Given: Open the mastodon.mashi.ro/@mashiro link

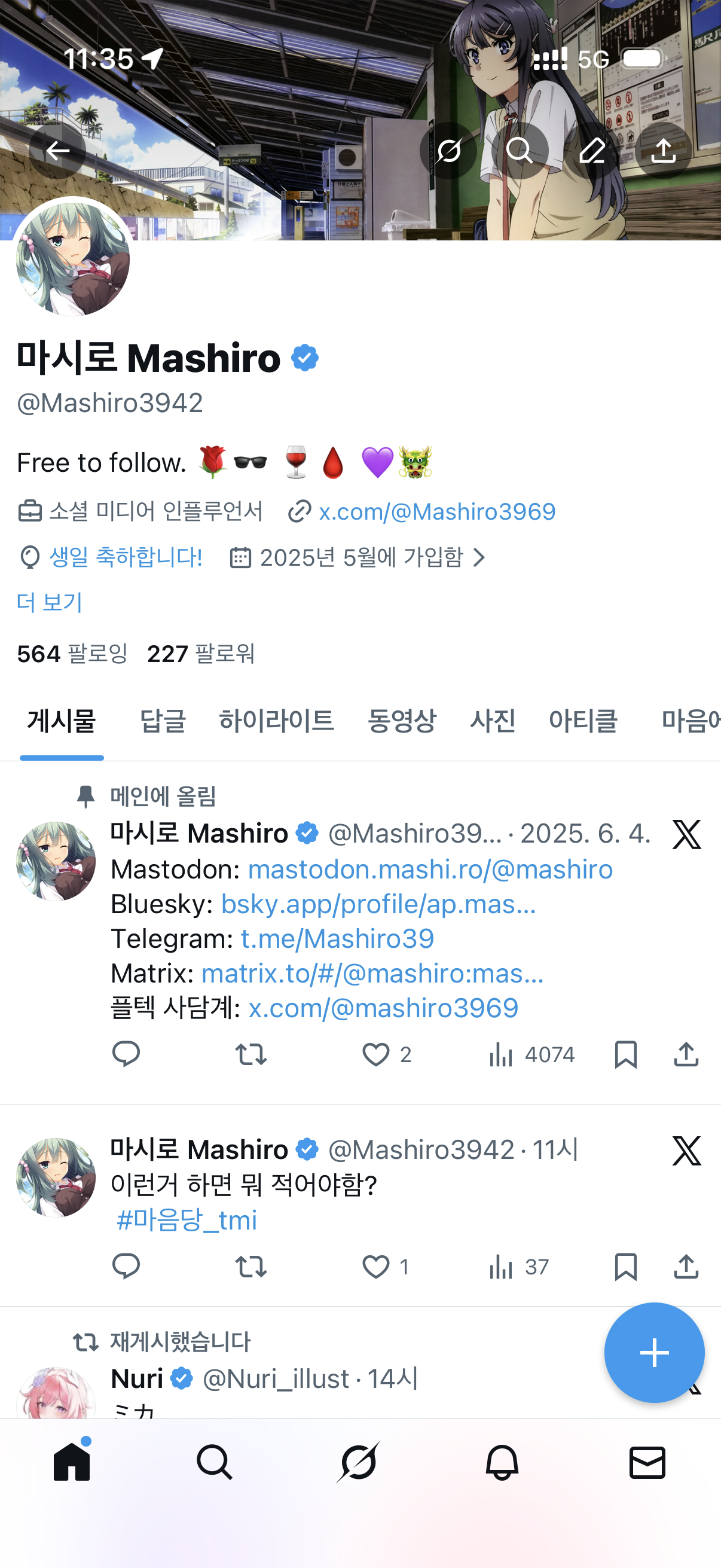Looking at the screenshot, I should (x=430, y=870).
